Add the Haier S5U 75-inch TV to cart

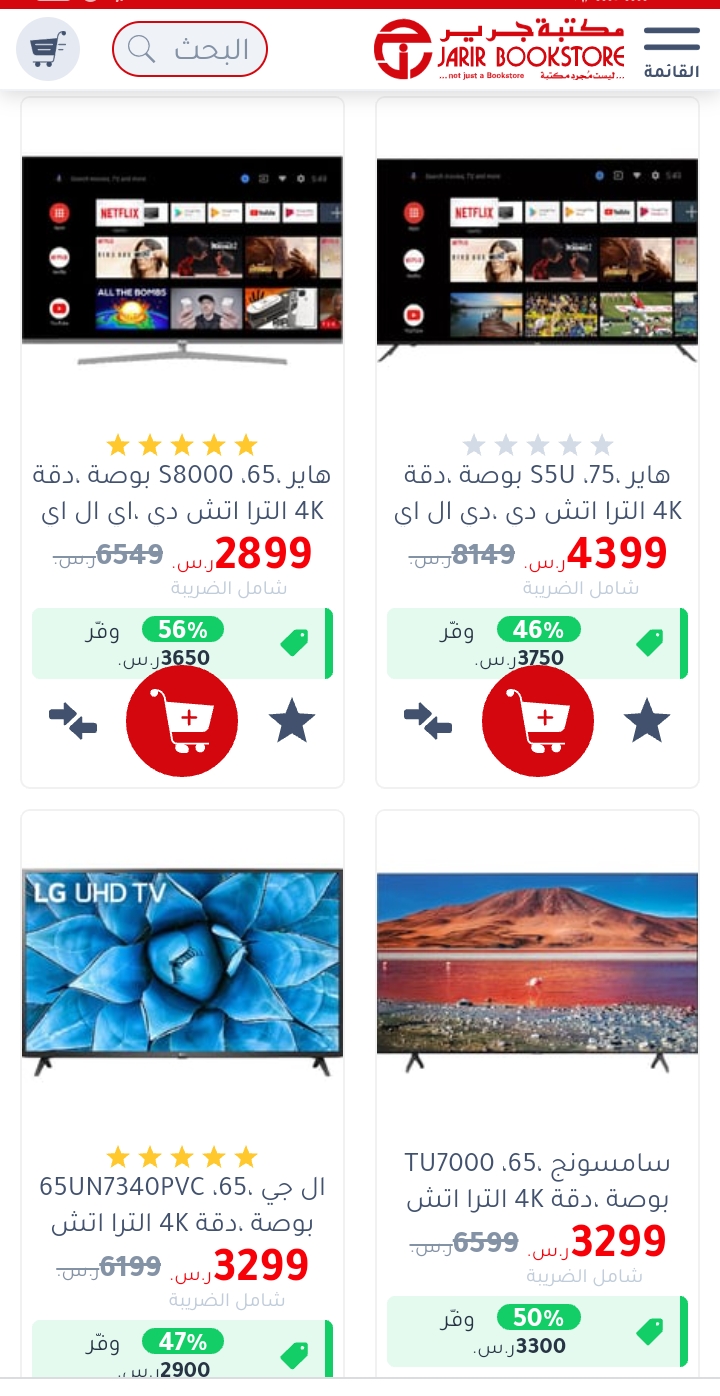(x=538, y=721)
